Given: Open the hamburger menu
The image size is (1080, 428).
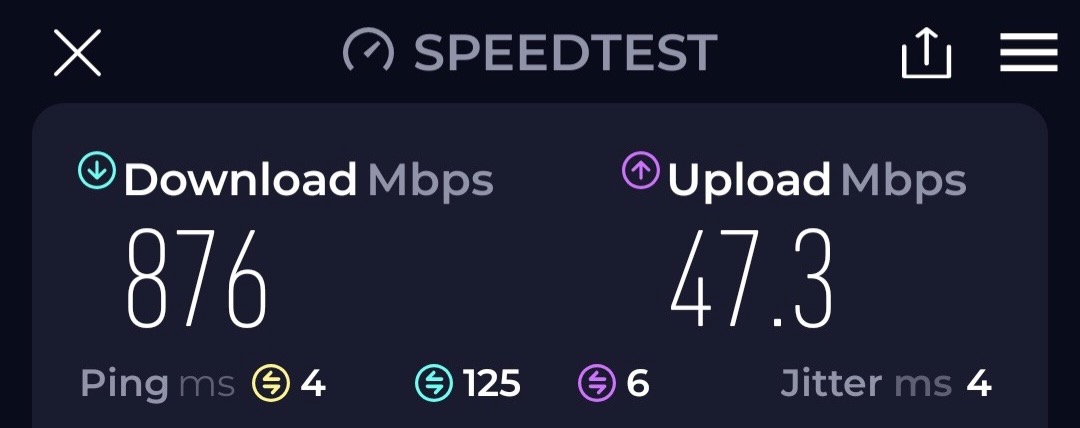Looking at the screenshot, I should [x=1029, y=52].
